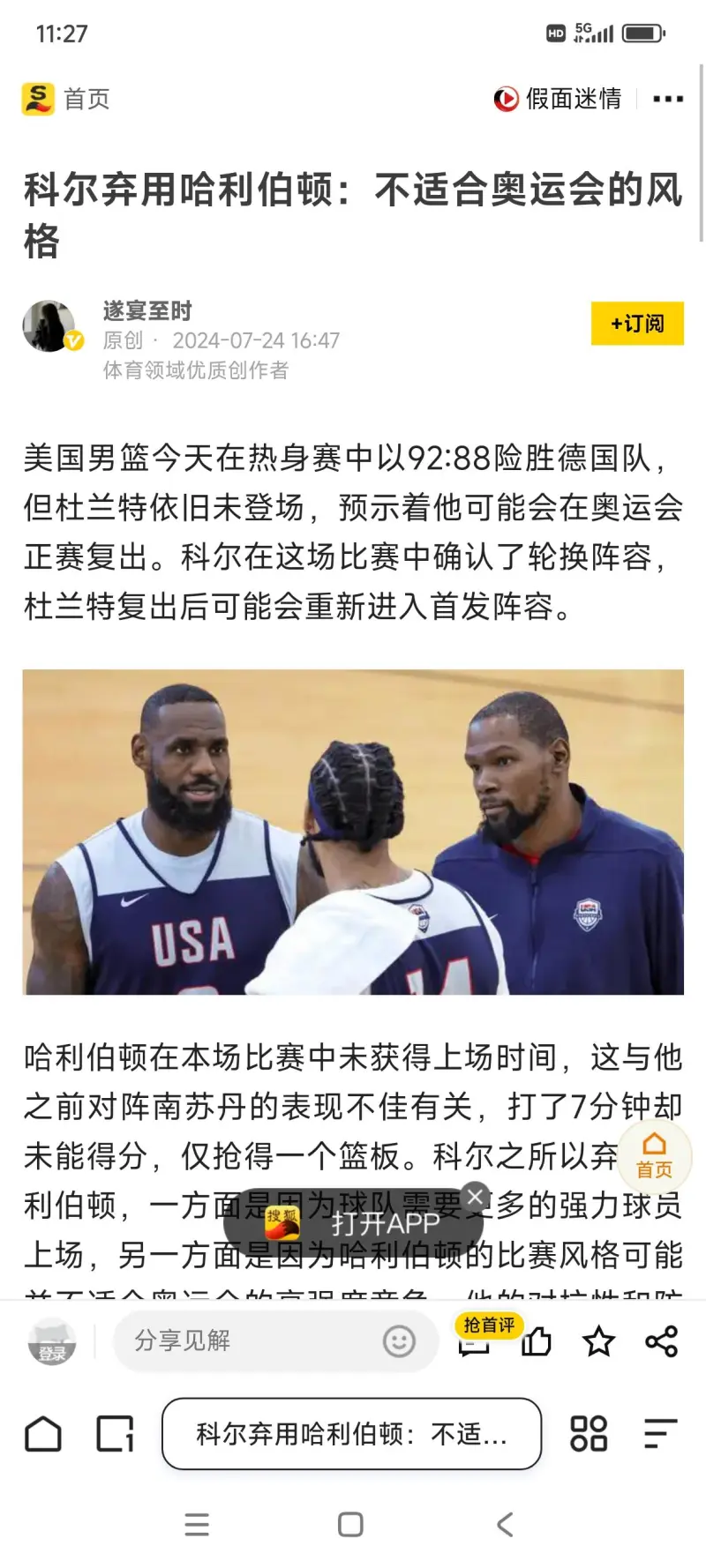Go back with system navigation arrow
Screen dimensions: 706x1568
[x=505, y=1525]
